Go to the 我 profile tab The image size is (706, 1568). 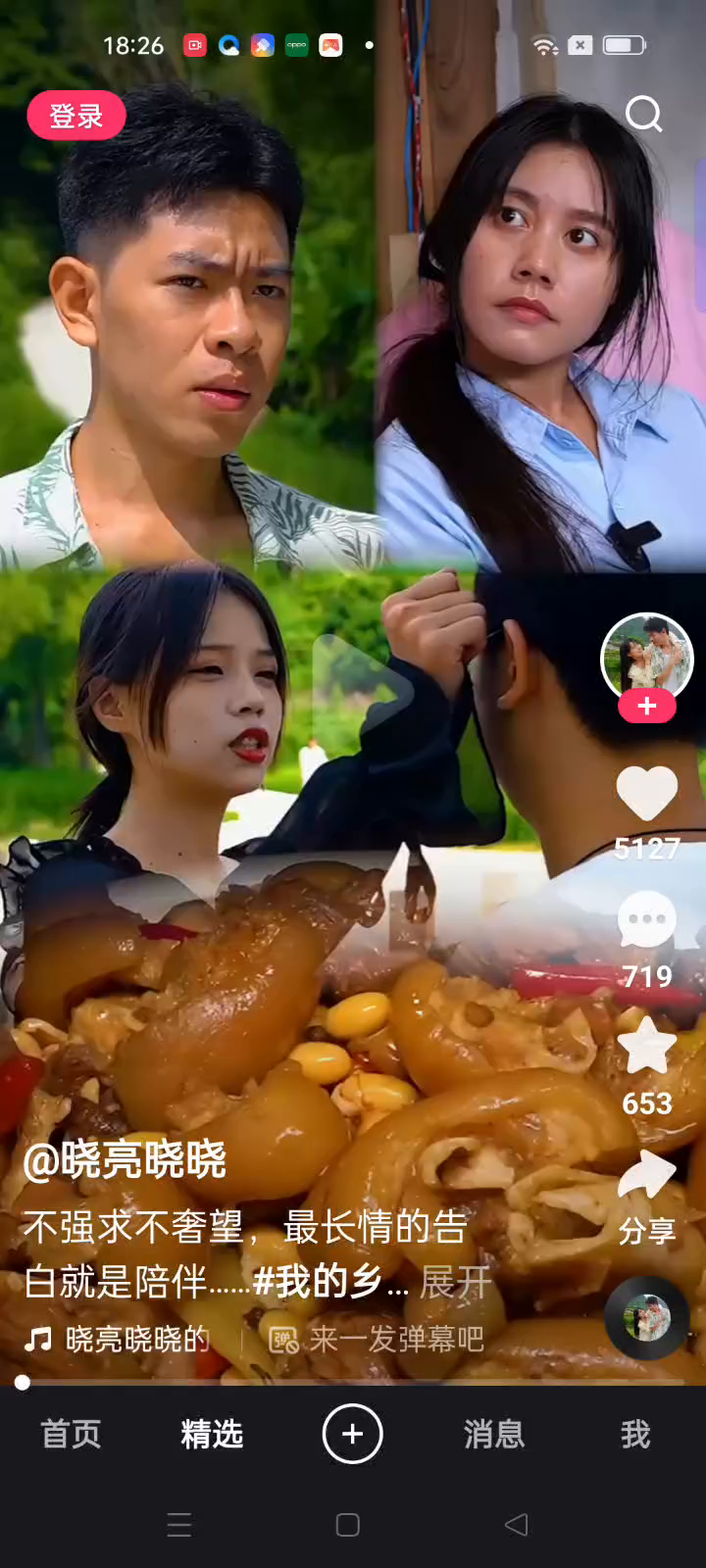point(634,1434)
